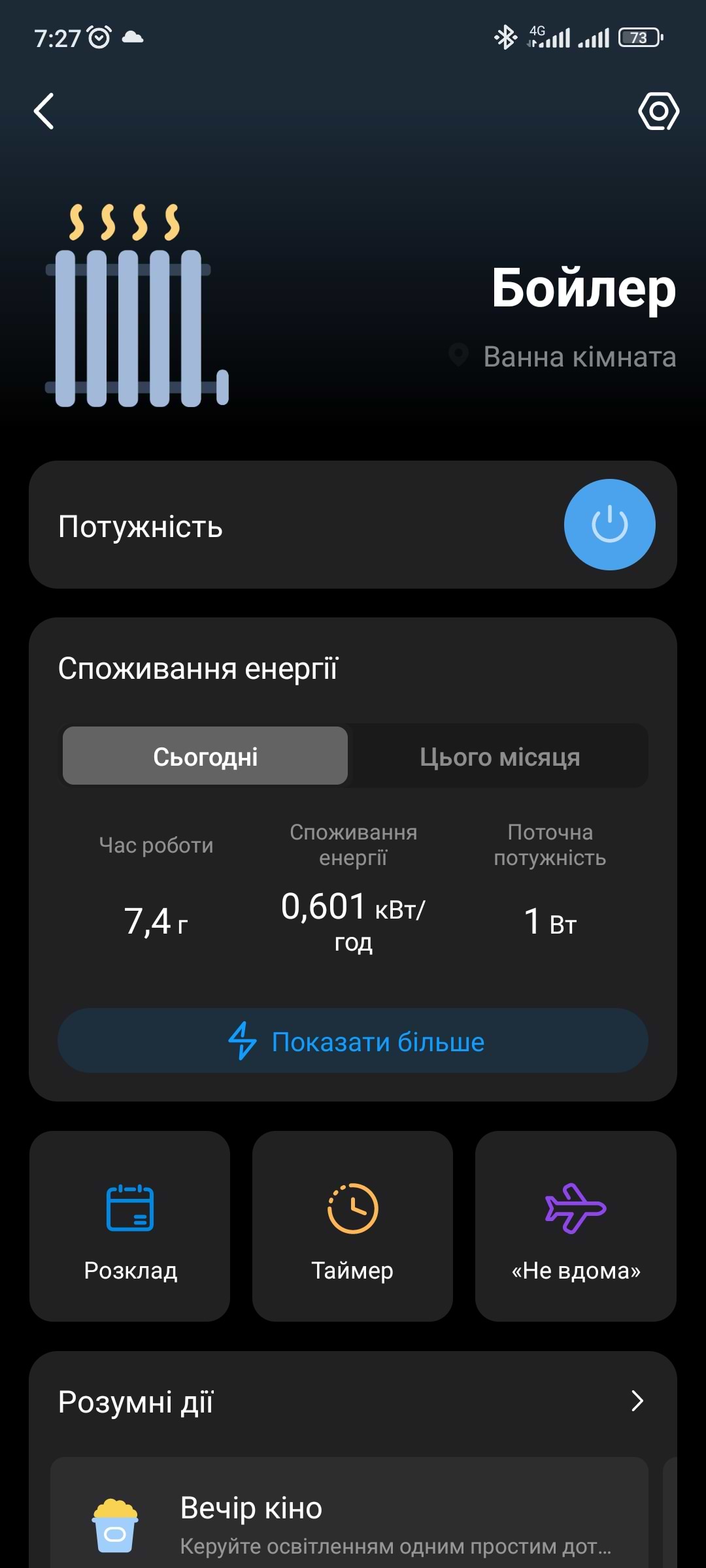The image size is (706, 1568).
Task: Open the «Не вдома» mode card
Action: point(575,1226)
